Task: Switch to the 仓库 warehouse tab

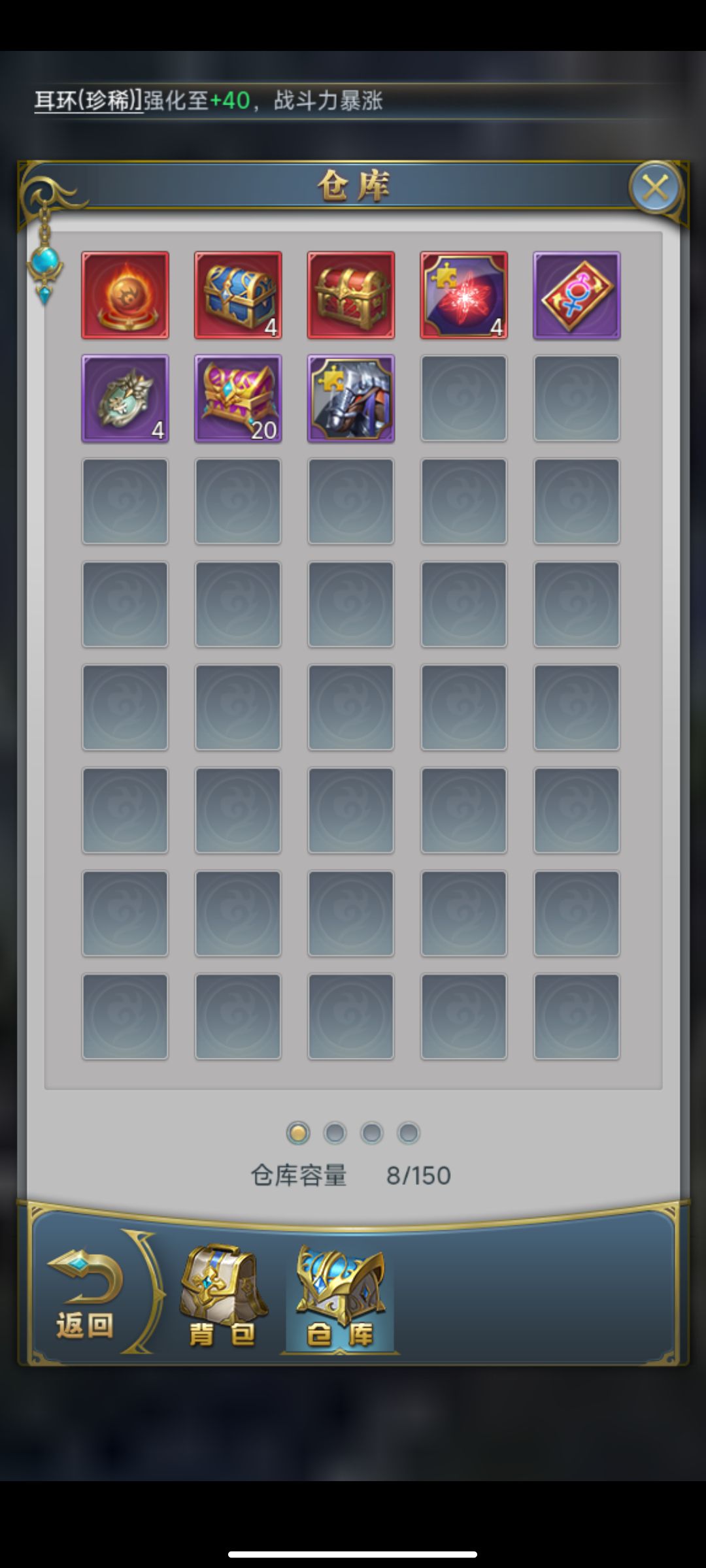Action: (340, 1297)
